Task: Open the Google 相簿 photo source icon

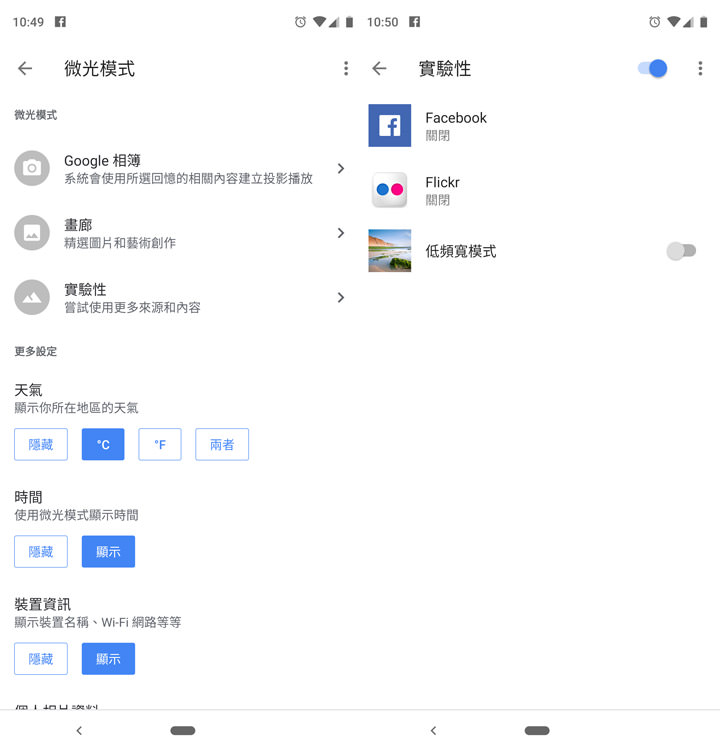Action: [x=32, y=168]
